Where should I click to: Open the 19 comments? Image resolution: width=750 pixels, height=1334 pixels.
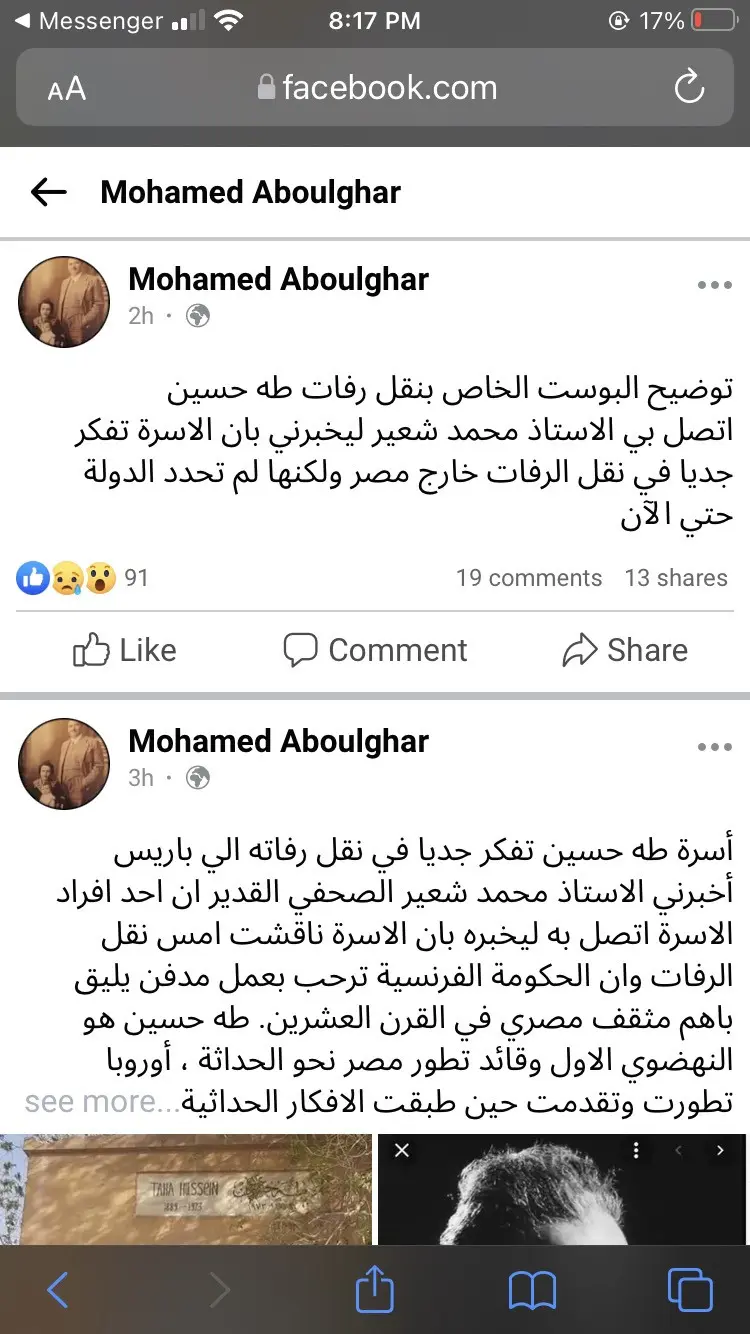tap(529, 578)
